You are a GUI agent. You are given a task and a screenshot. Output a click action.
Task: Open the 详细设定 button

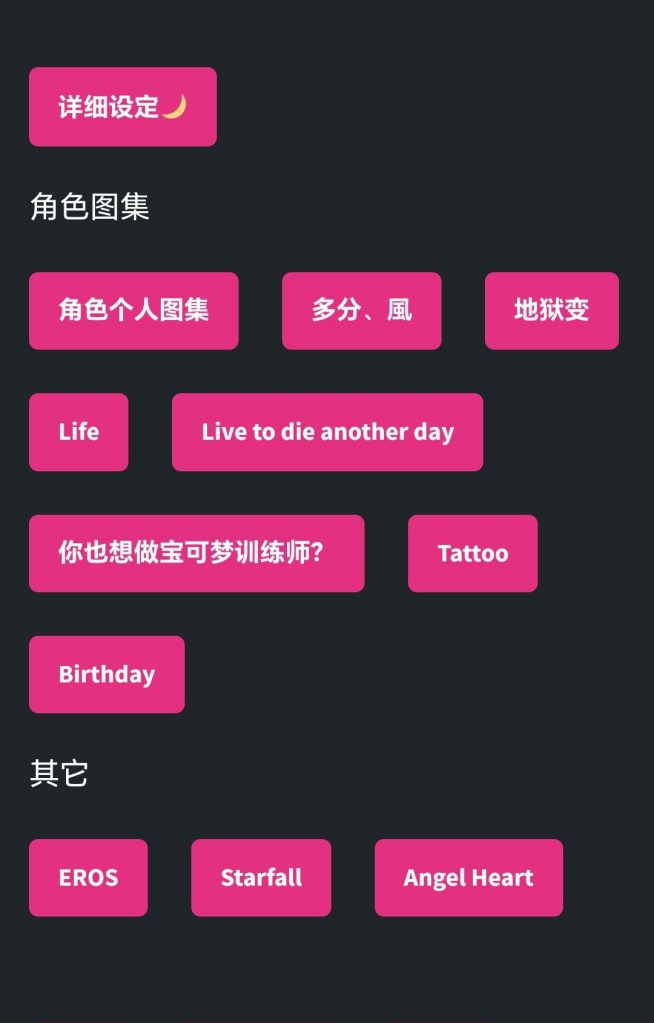[122, 107]
